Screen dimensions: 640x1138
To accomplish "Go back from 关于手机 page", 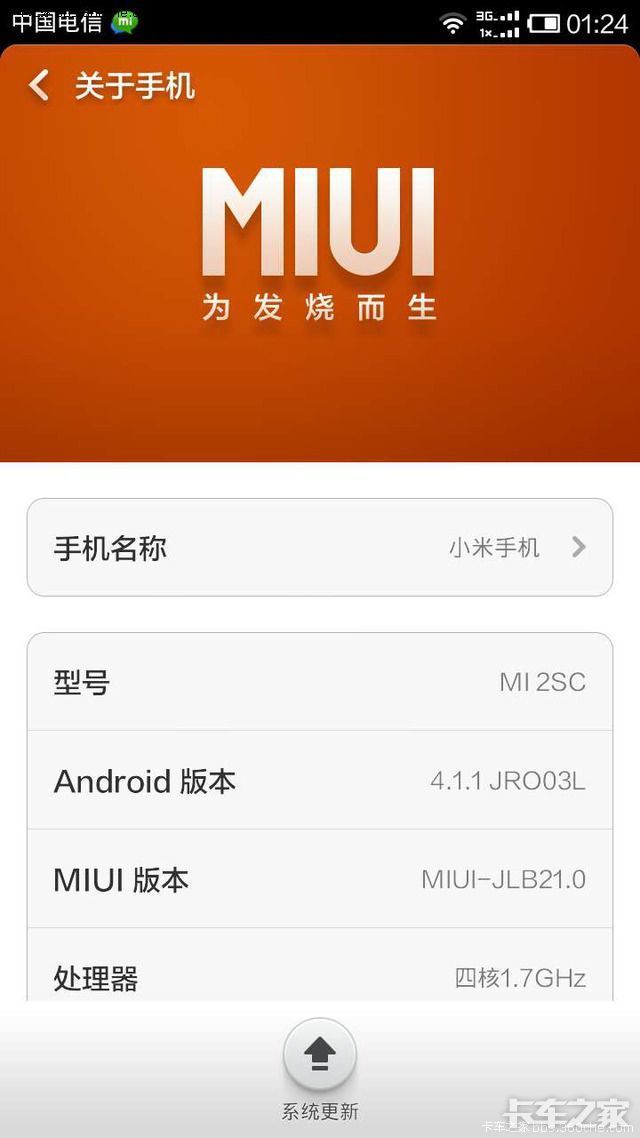I will [x=40, y=86].
